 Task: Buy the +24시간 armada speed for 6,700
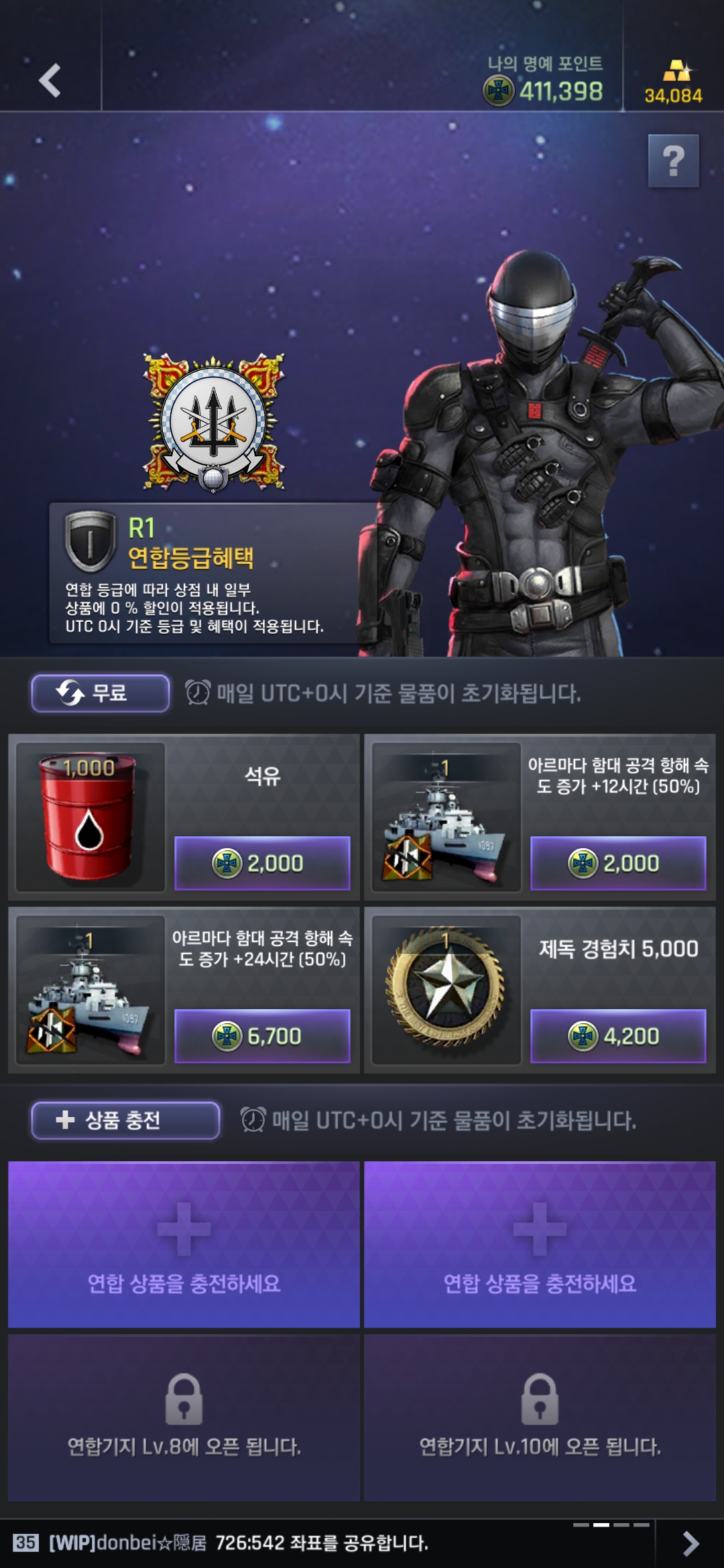pyautogui.click(x=262, y=1036)
